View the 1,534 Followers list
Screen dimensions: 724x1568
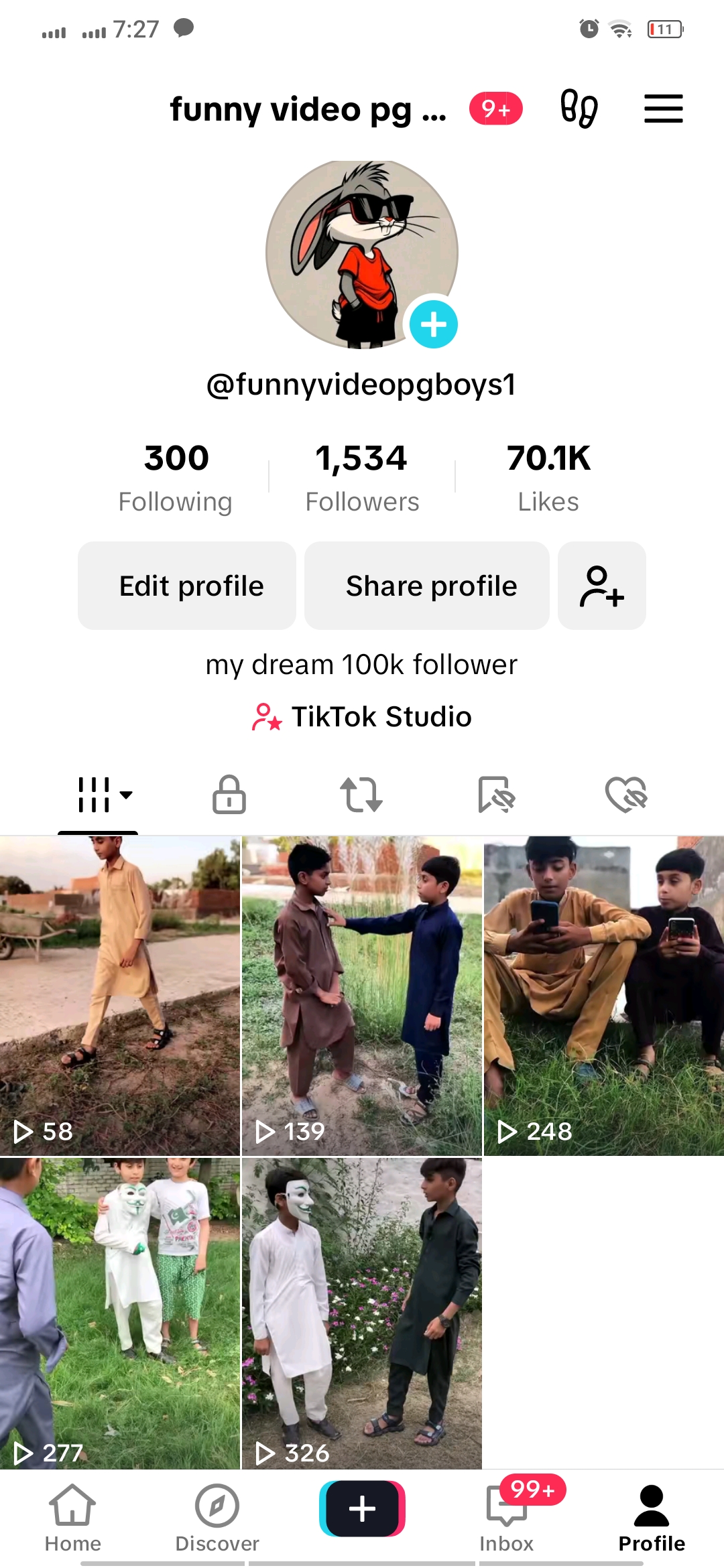pos(362,478)
